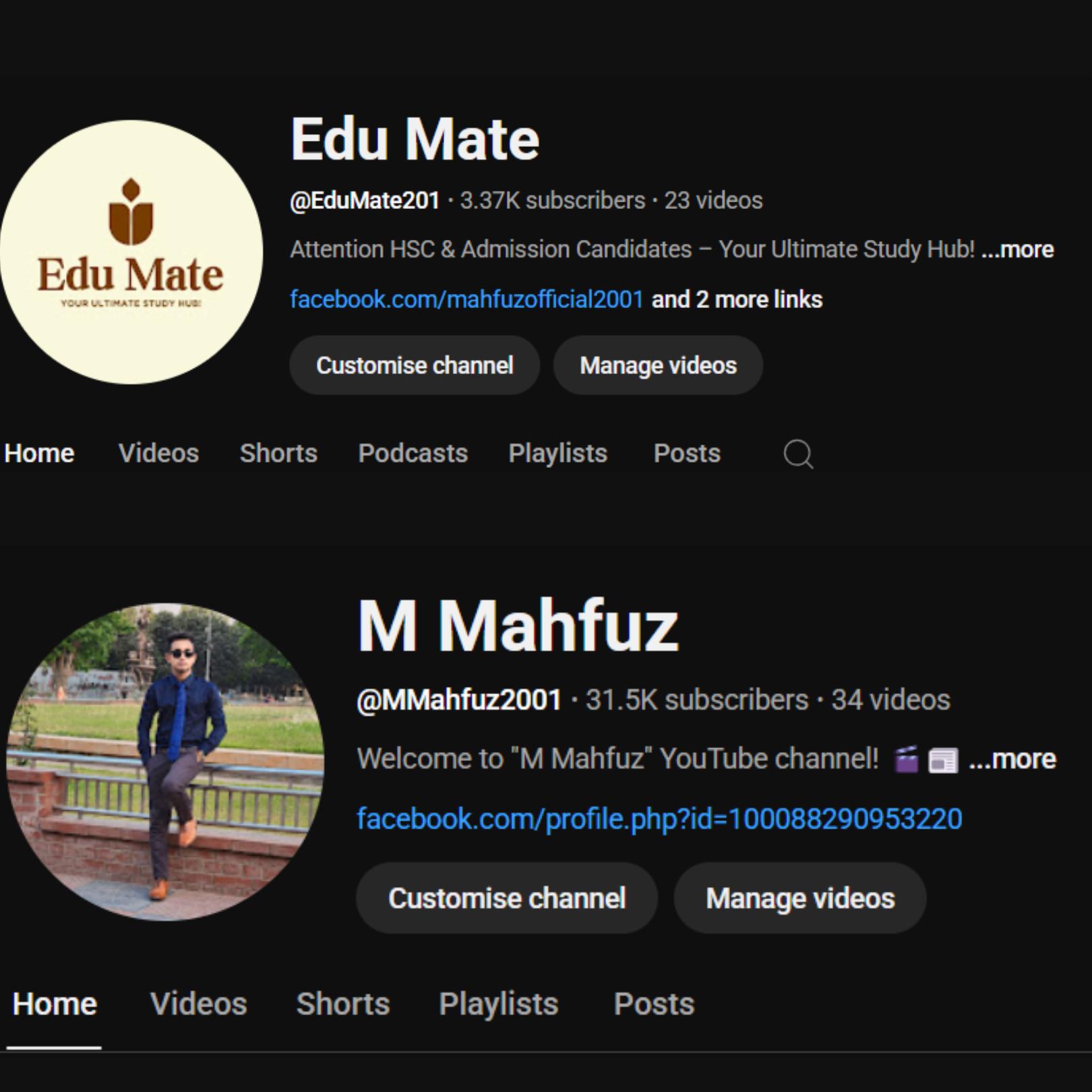This screenshot has height=1092, width=1092.
Task: Manage videos for Edu Mate
Action: point(658,365)
